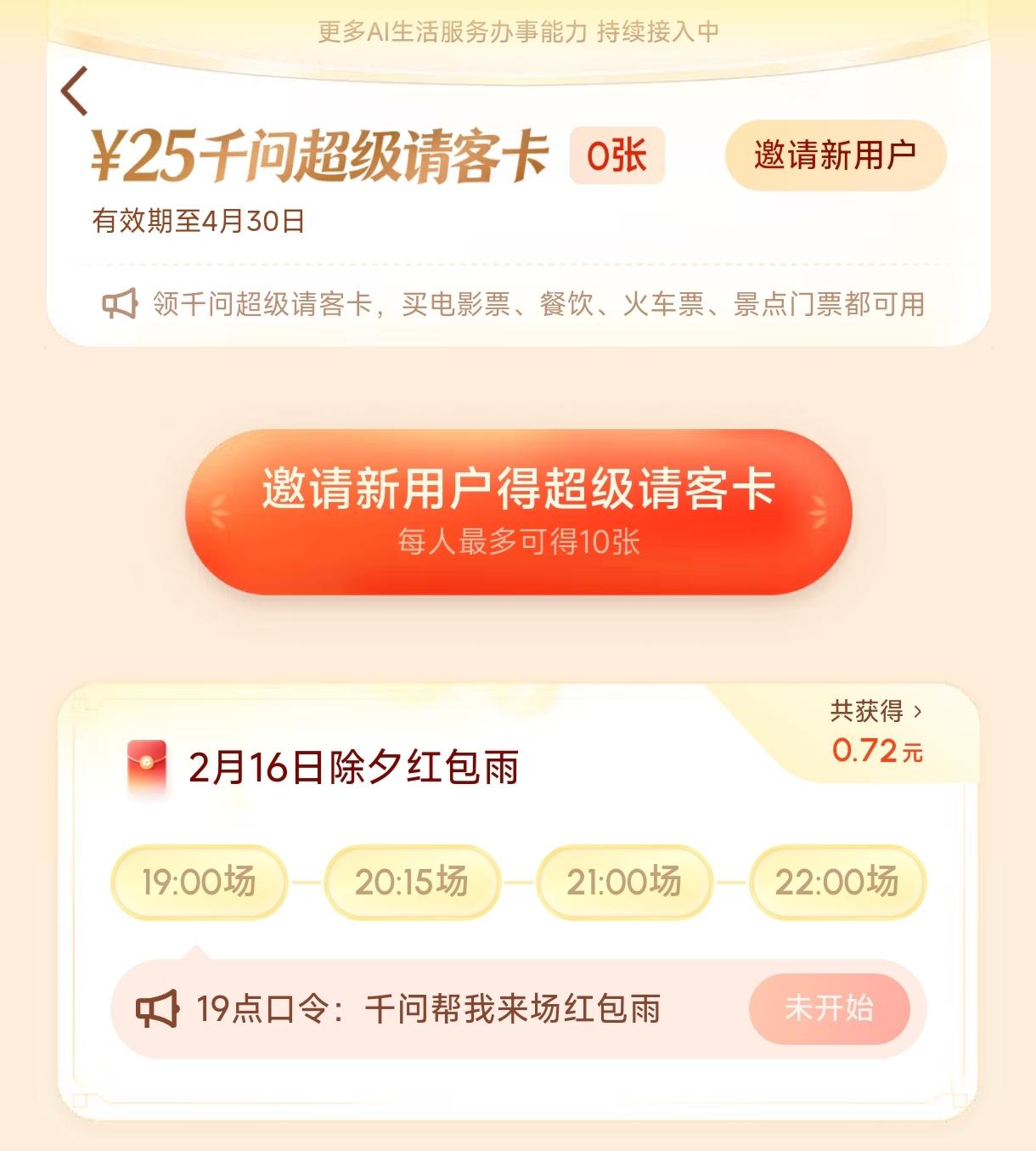Select the 21:00场 session slot

(625, 883)
